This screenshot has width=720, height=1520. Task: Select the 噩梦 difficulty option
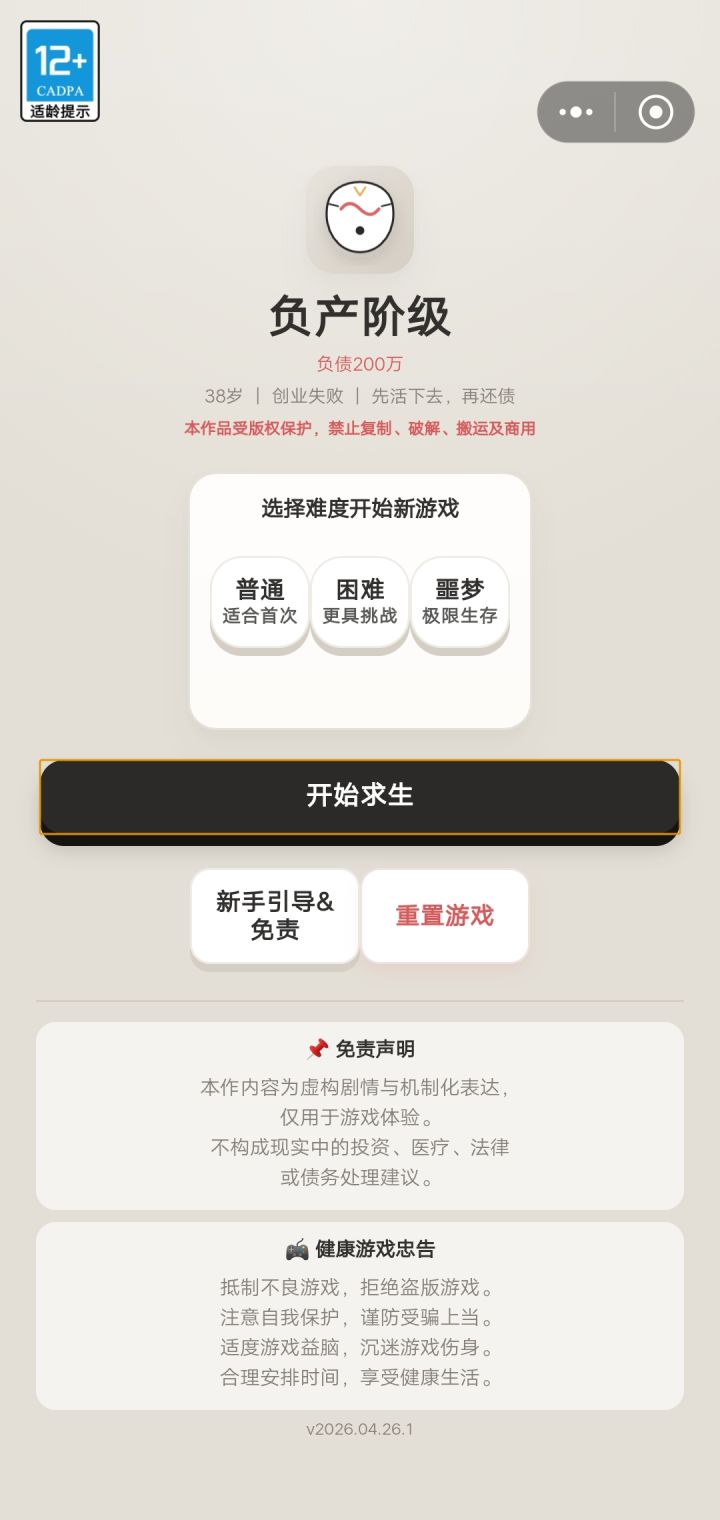click(460, 601)
